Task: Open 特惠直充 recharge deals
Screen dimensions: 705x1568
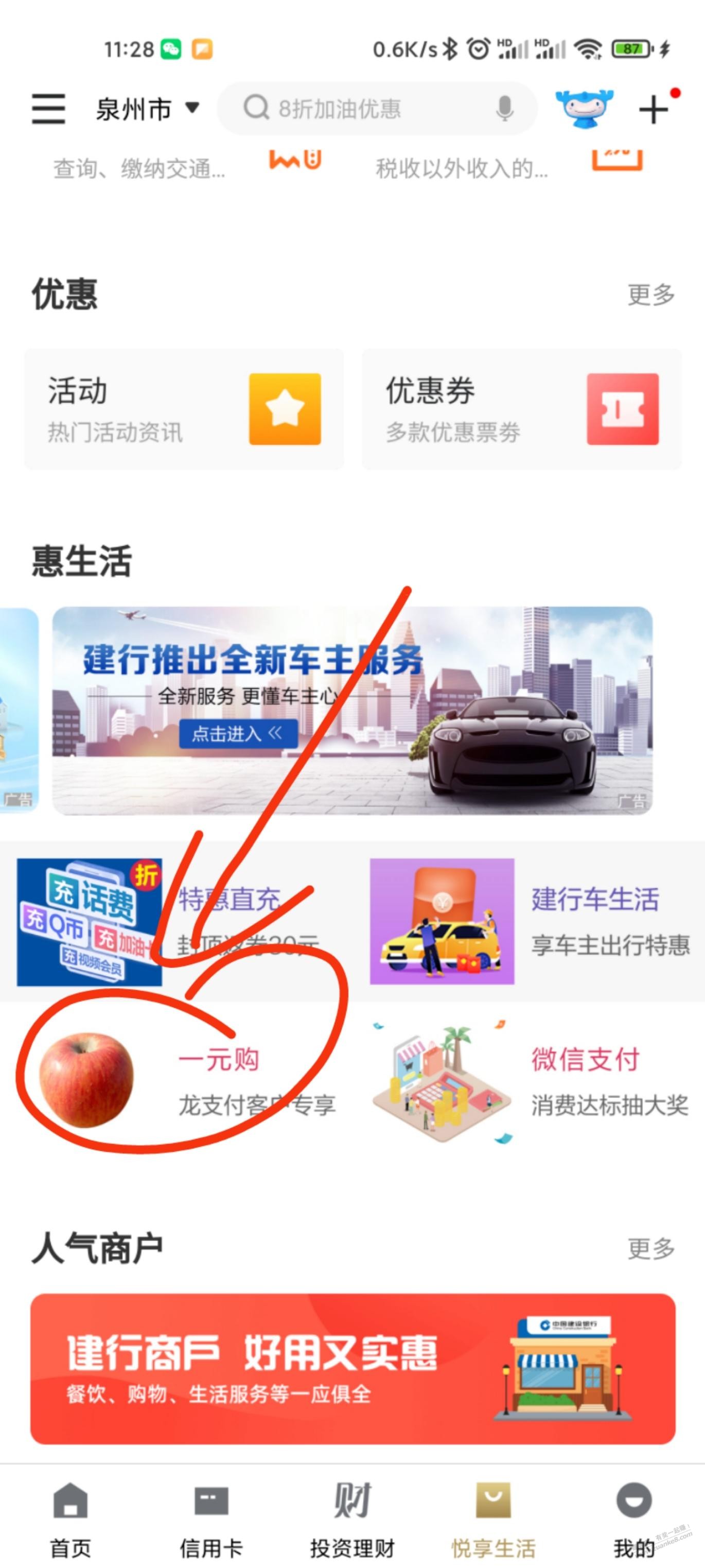Action: tap(177, 921)
